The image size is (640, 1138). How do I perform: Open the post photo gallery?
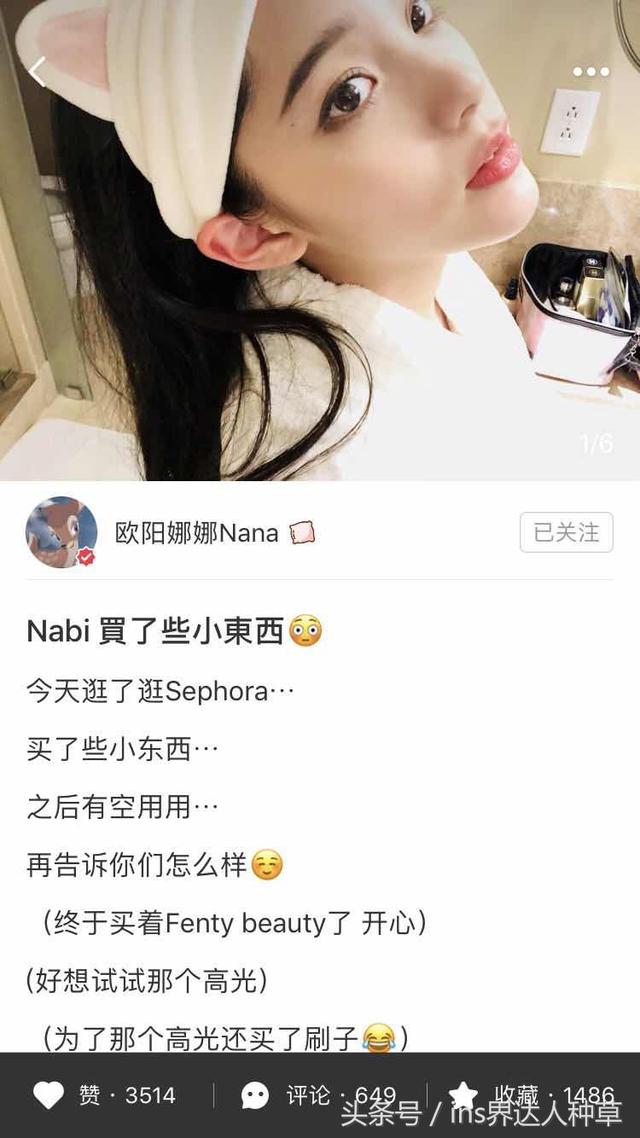320,240
